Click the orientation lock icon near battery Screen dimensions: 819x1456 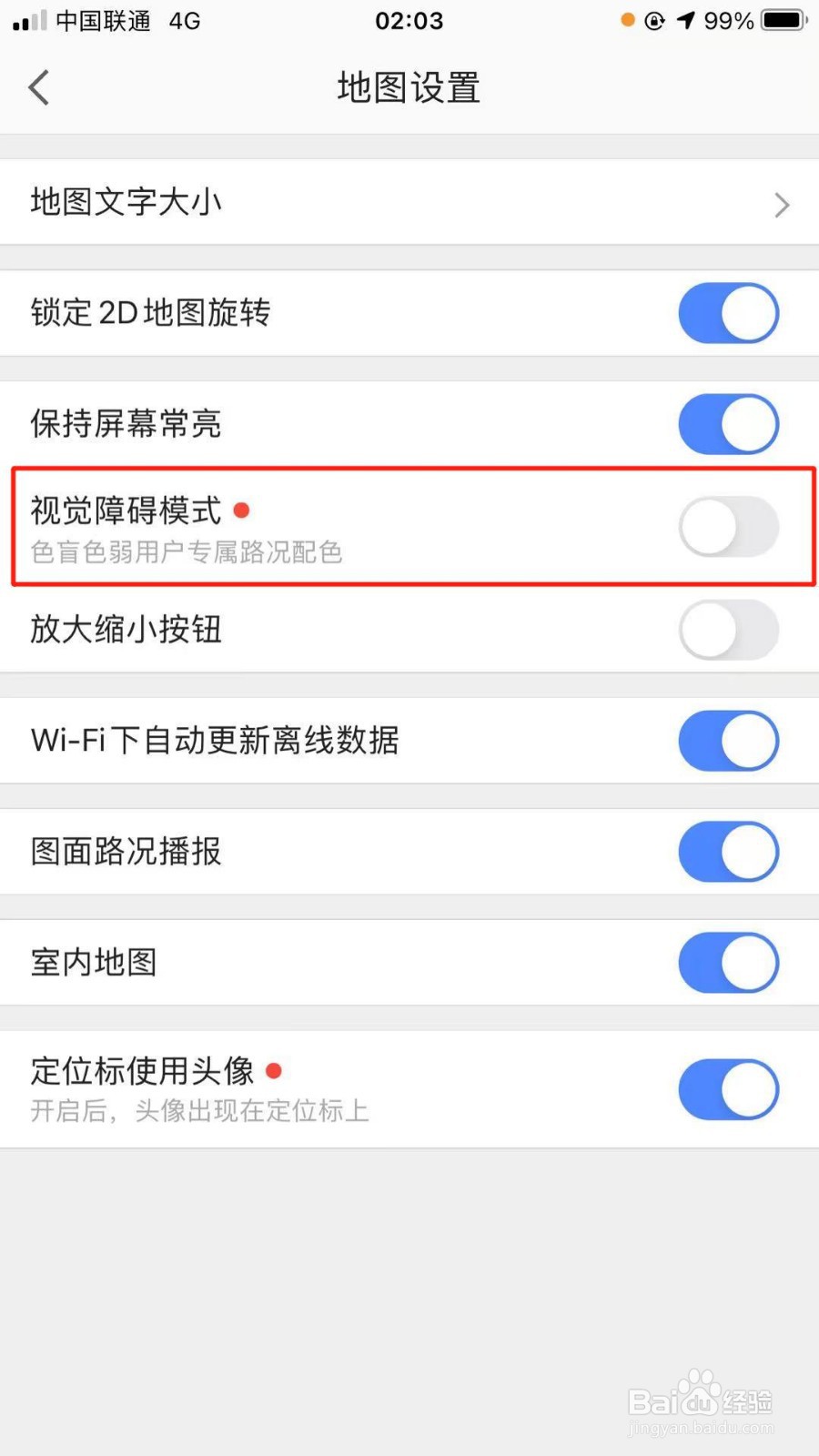[x=653, y=20]
